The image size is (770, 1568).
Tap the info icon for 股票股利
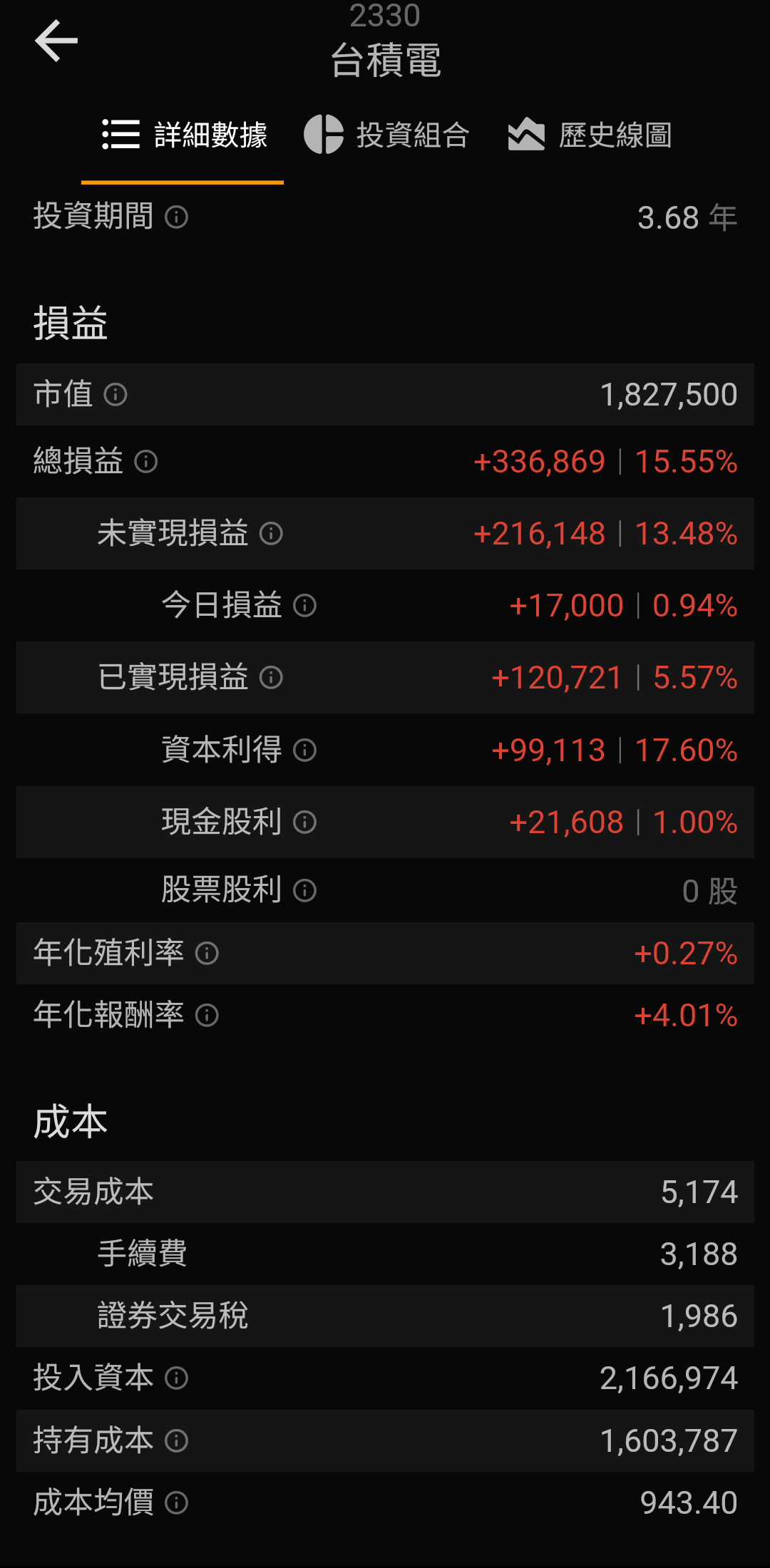(304, 890)
